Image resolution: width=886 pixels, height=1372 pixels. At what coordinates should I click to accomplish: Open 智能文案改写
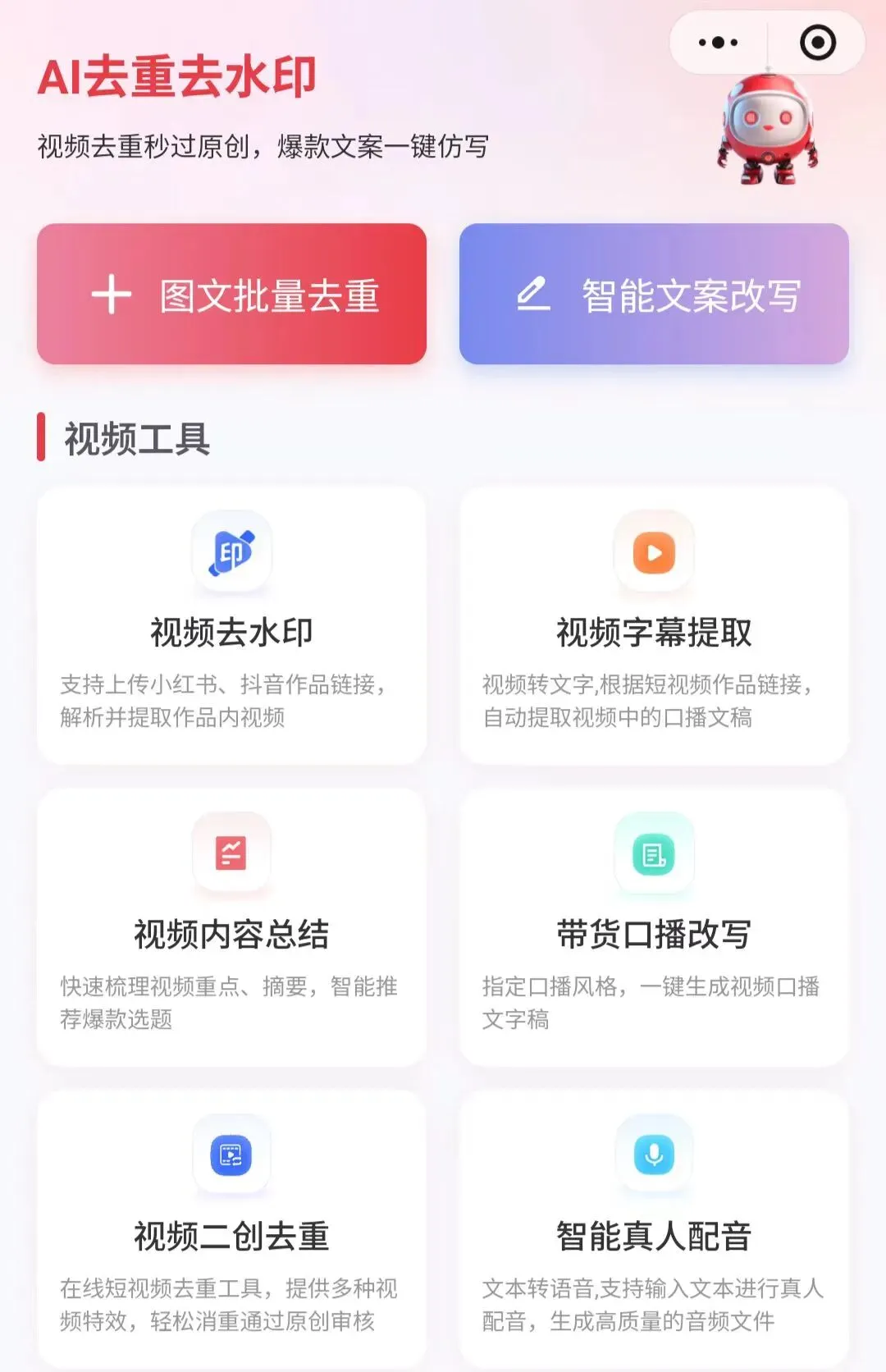(x=654, y=294)
